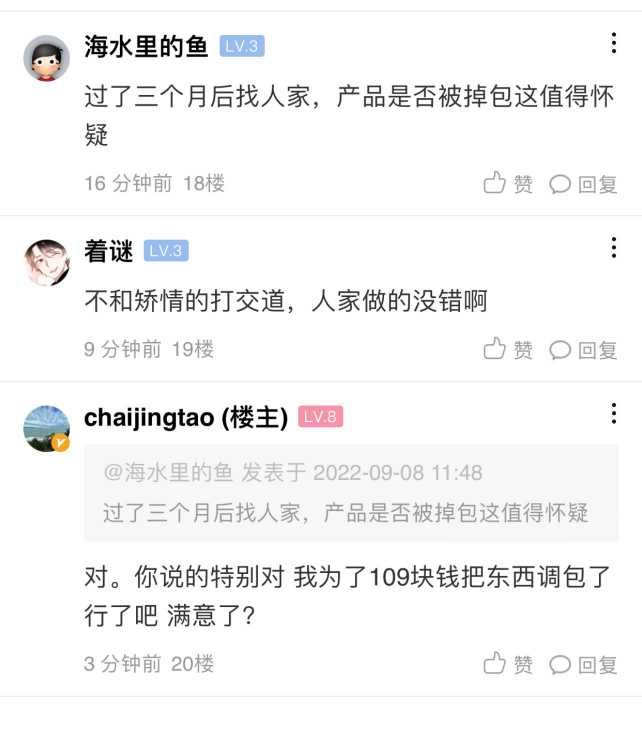Tap the username 海水里的鱼 on floor 18
642x733 pixels.
click(x=146, y=46)
